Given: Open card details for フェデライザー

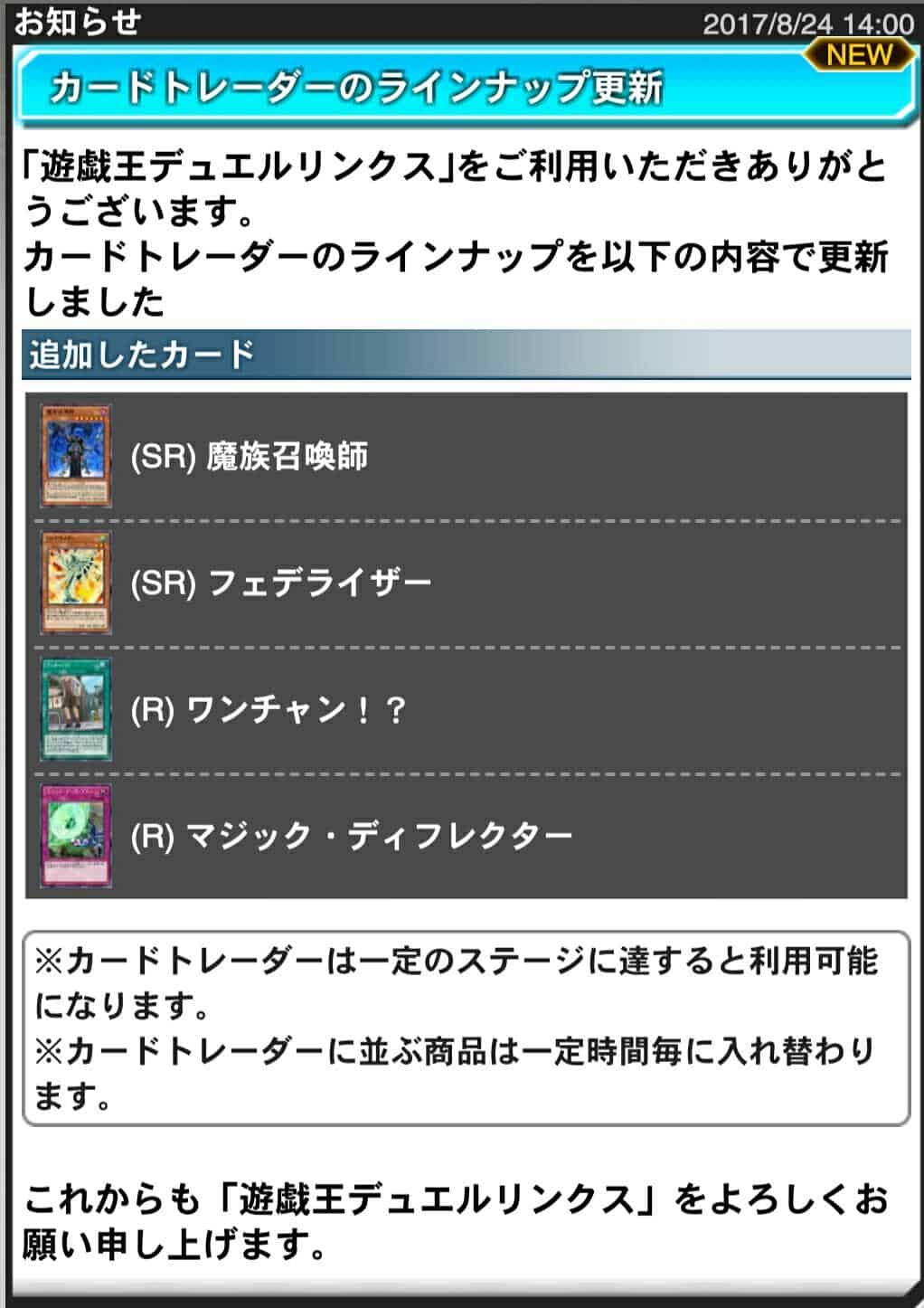Looking at the screenshot, I should pos(76,583).
